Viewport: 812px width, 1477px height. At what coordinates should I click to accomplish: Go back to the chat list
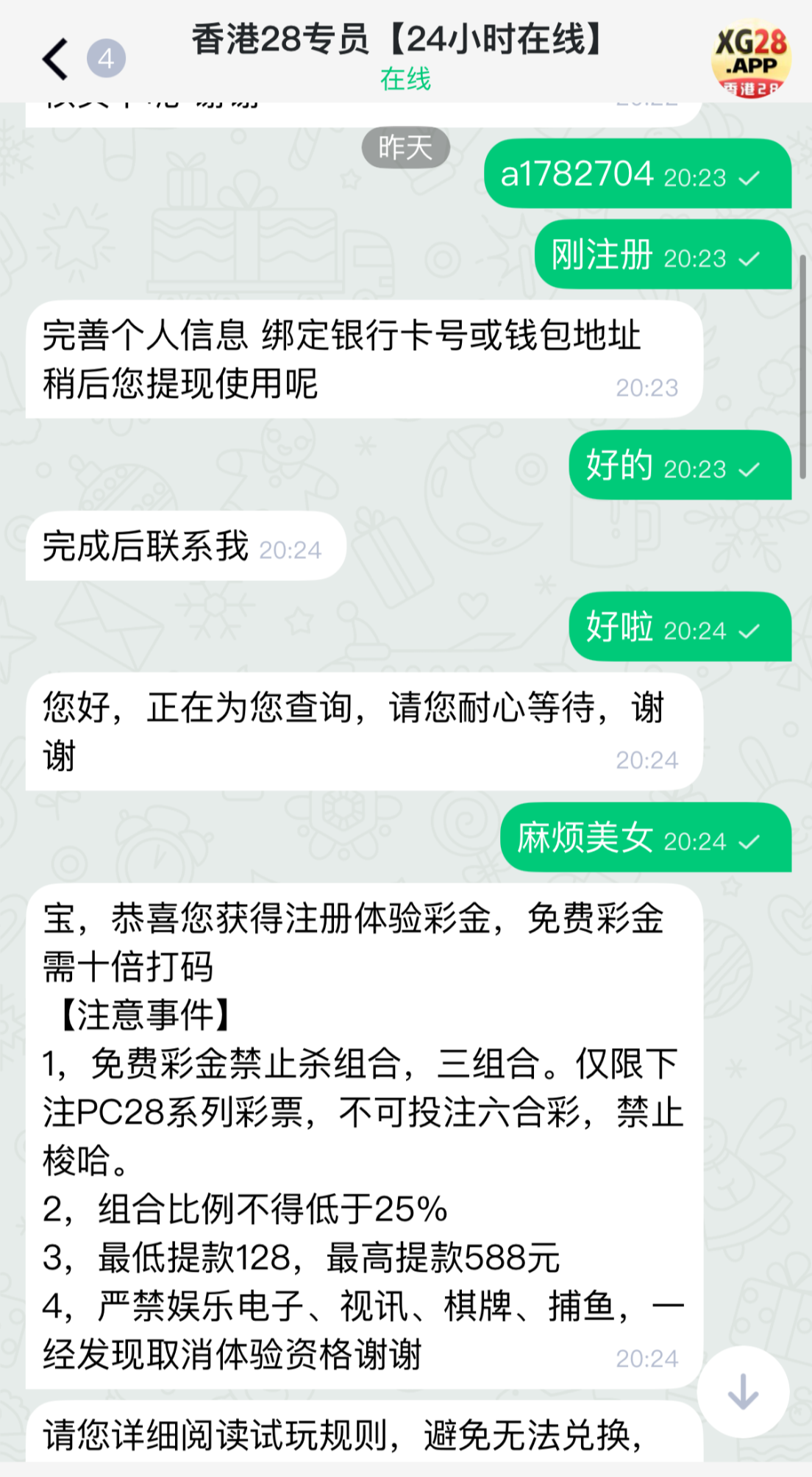click(56, 59)
